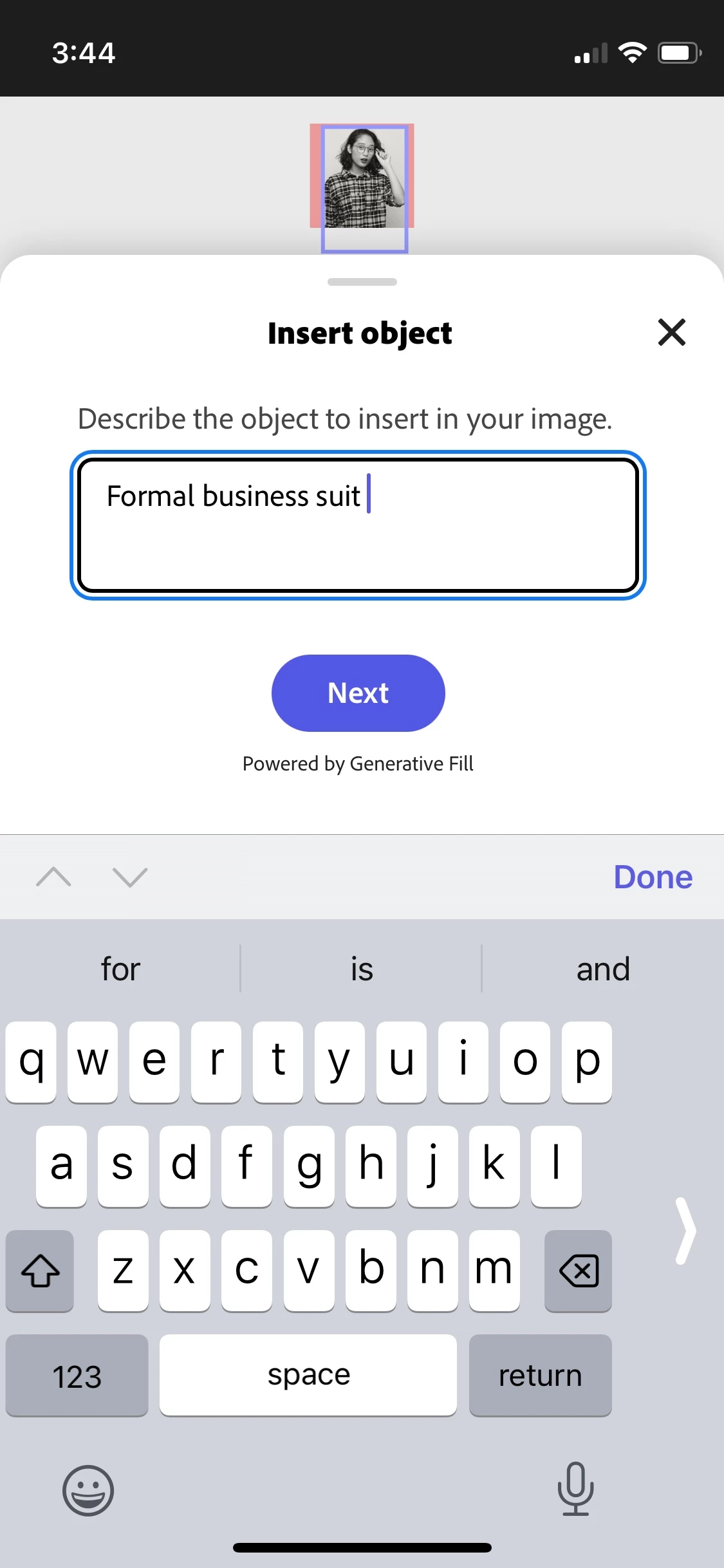Go to next field with down arrow
724x1568 pixels.
[130, 877]
